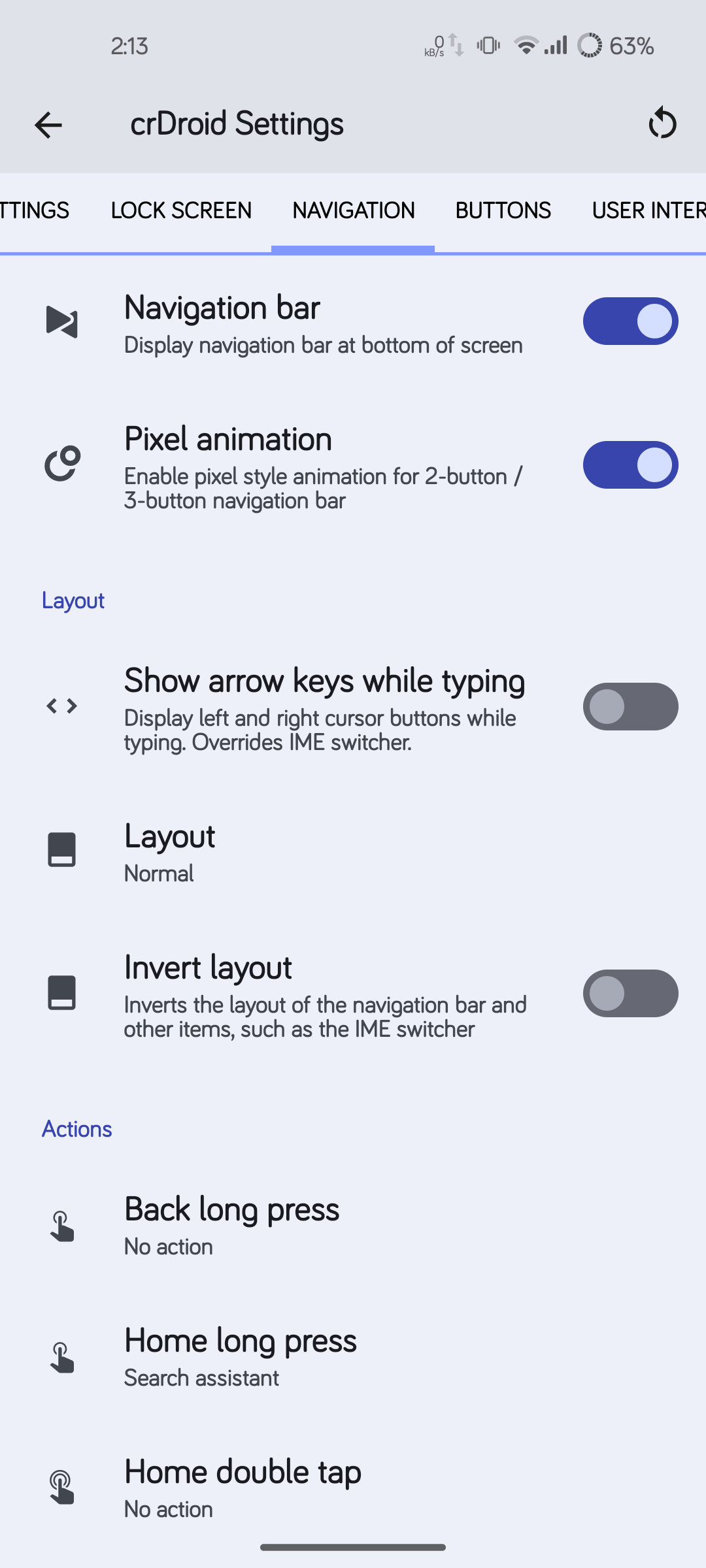The image size is (706, 1568).
Task: Switch to the Lock Screen tab
Action: (181, 210)
